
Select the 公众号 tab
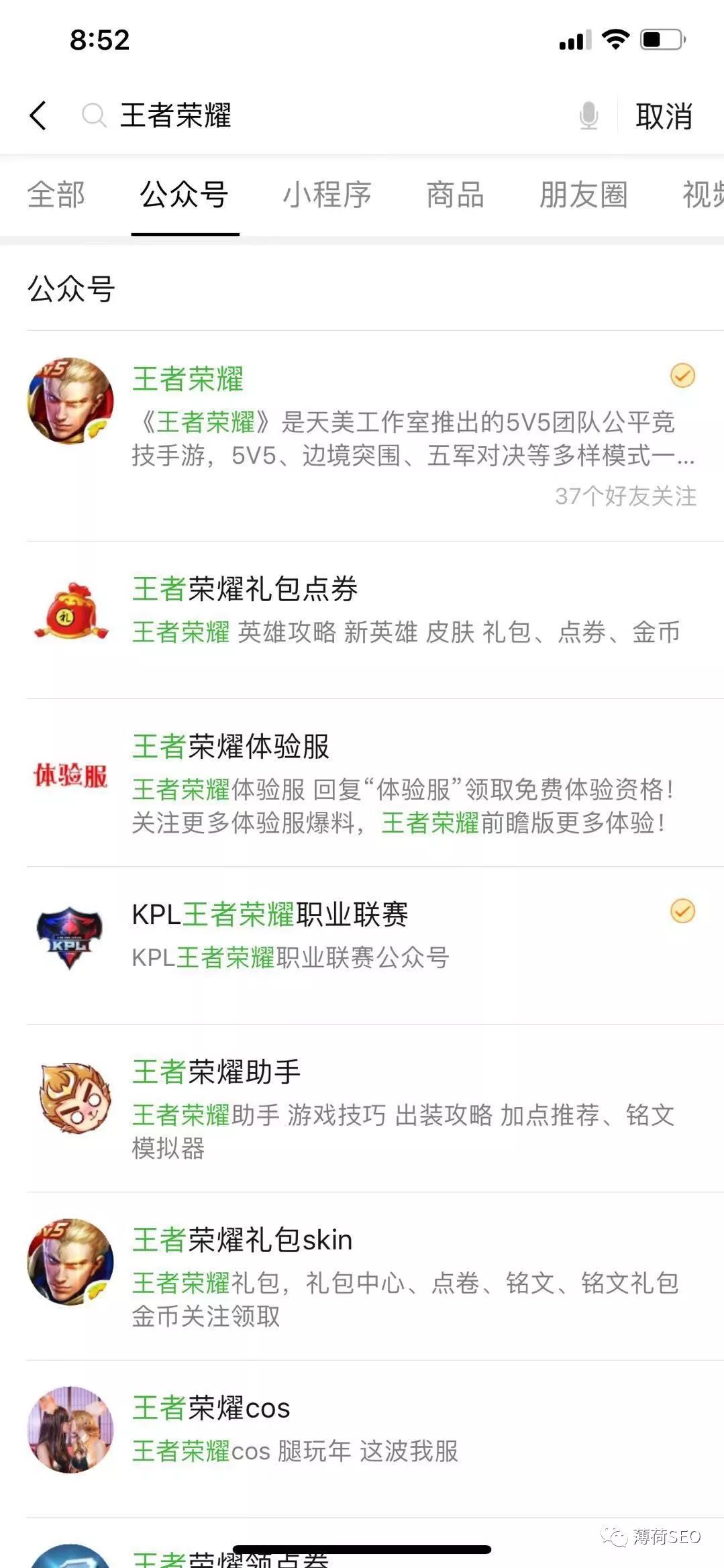(x=185, y=195)
